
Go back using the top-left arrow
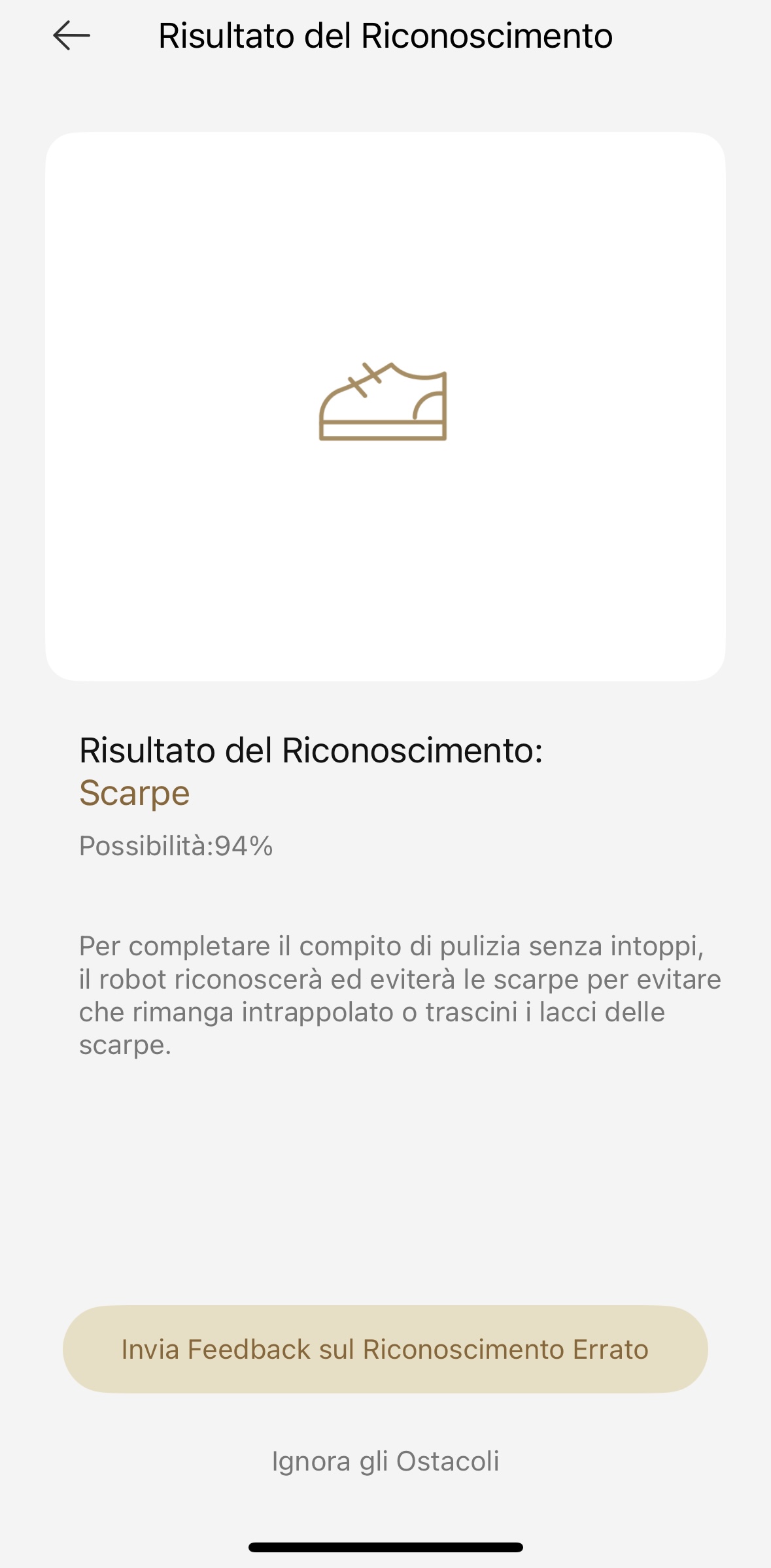tap(71, 35)
